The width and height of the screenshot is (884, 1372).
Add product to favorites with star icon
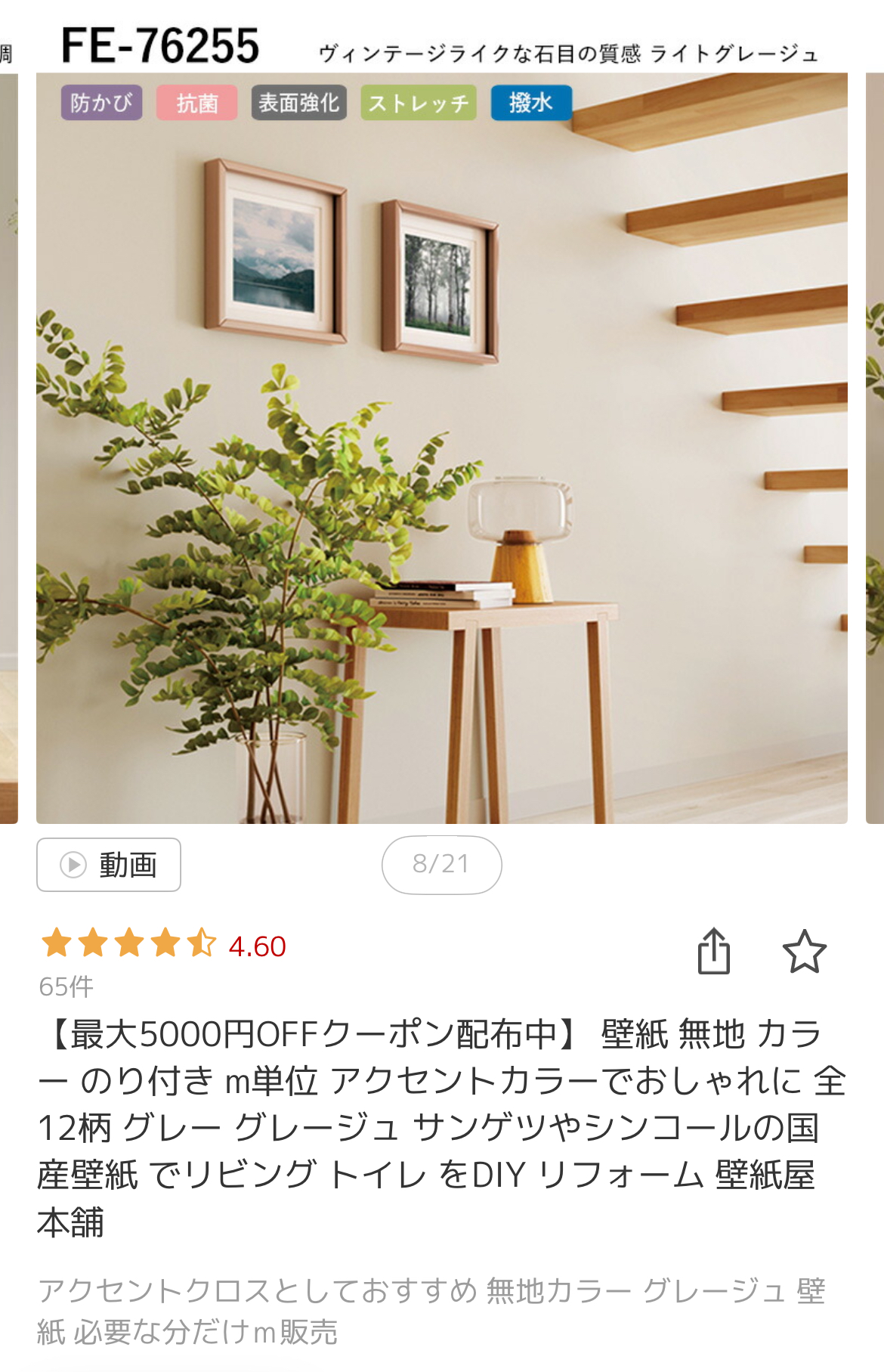(x=804, y=951)
